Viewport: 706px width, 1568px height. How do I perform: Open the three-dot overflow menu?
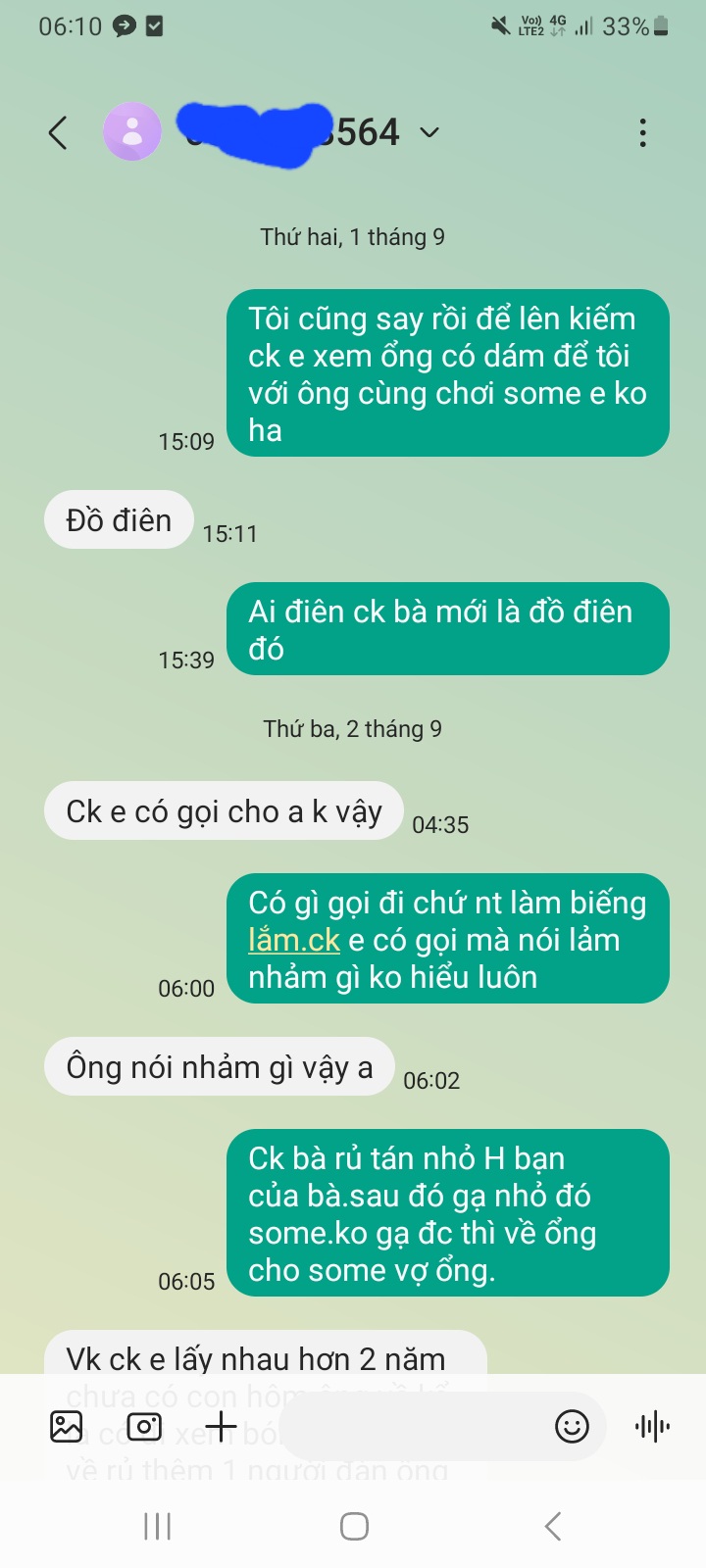click(642, 132)
